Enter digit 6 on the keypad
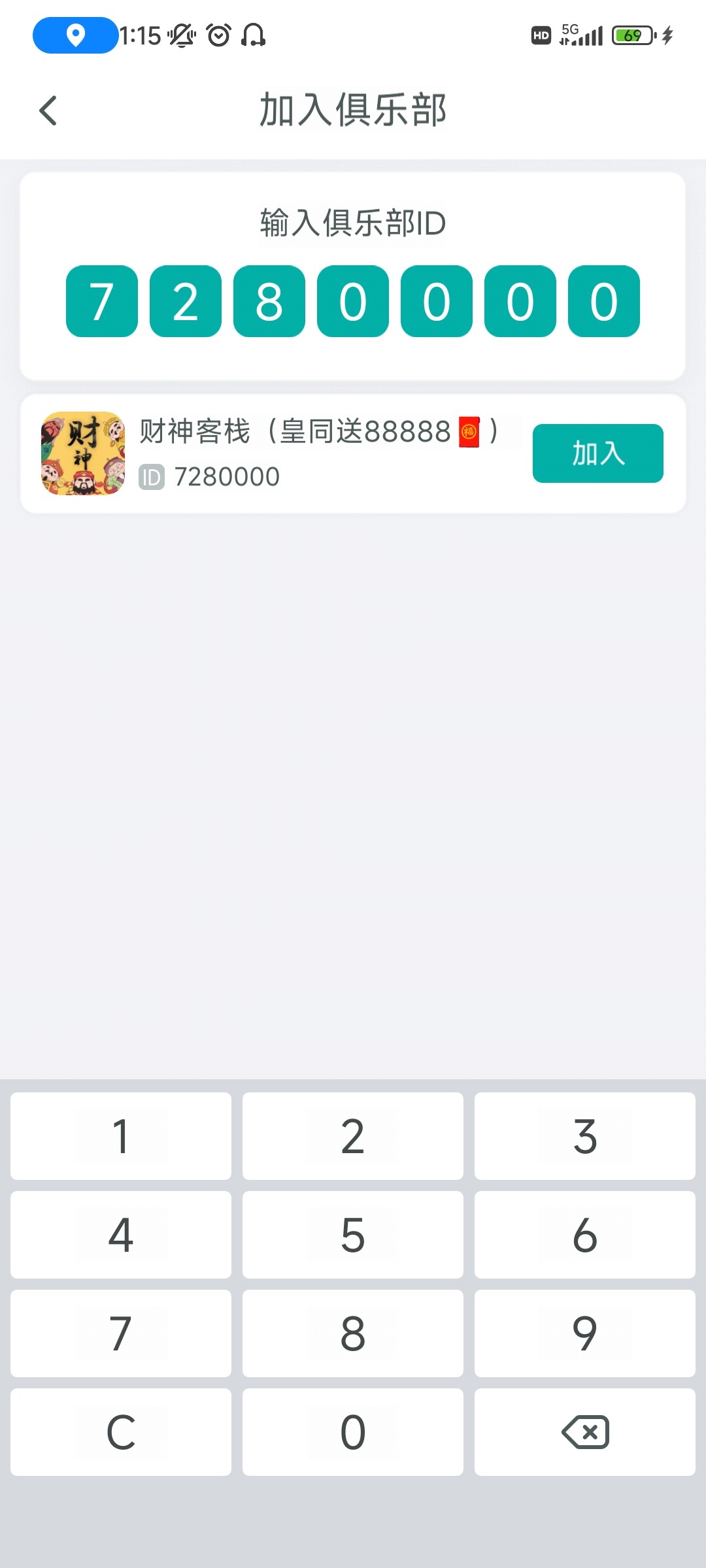This screenshot has height=1568, width=706. coord(584,1235)
